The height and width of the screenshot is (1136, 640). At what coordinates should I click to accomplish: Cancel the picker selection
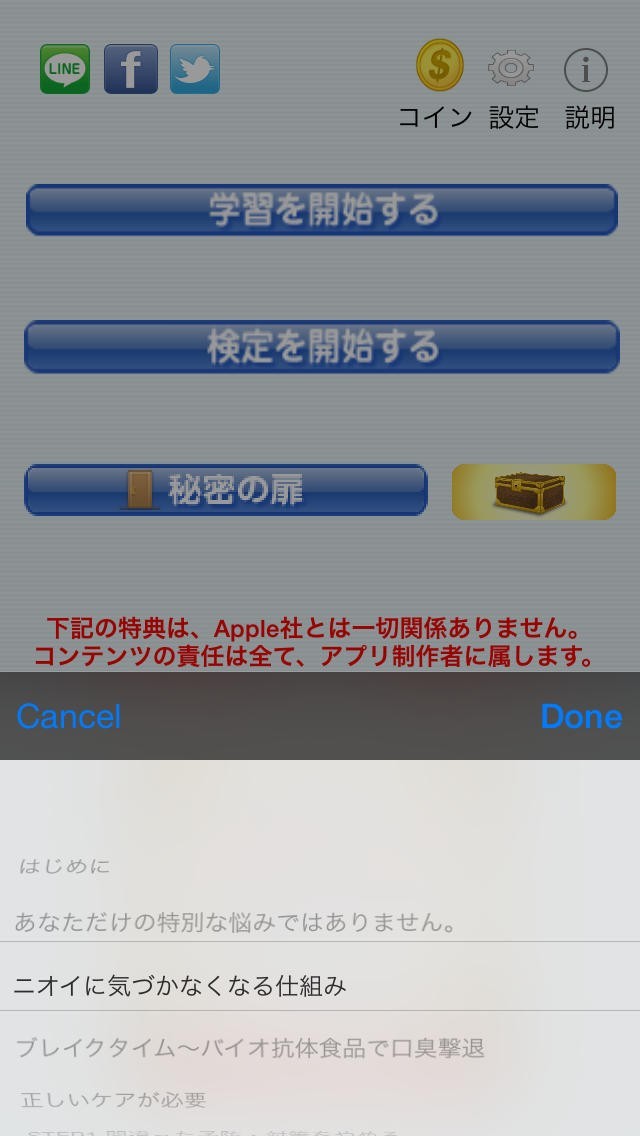[x=69, y=716]
